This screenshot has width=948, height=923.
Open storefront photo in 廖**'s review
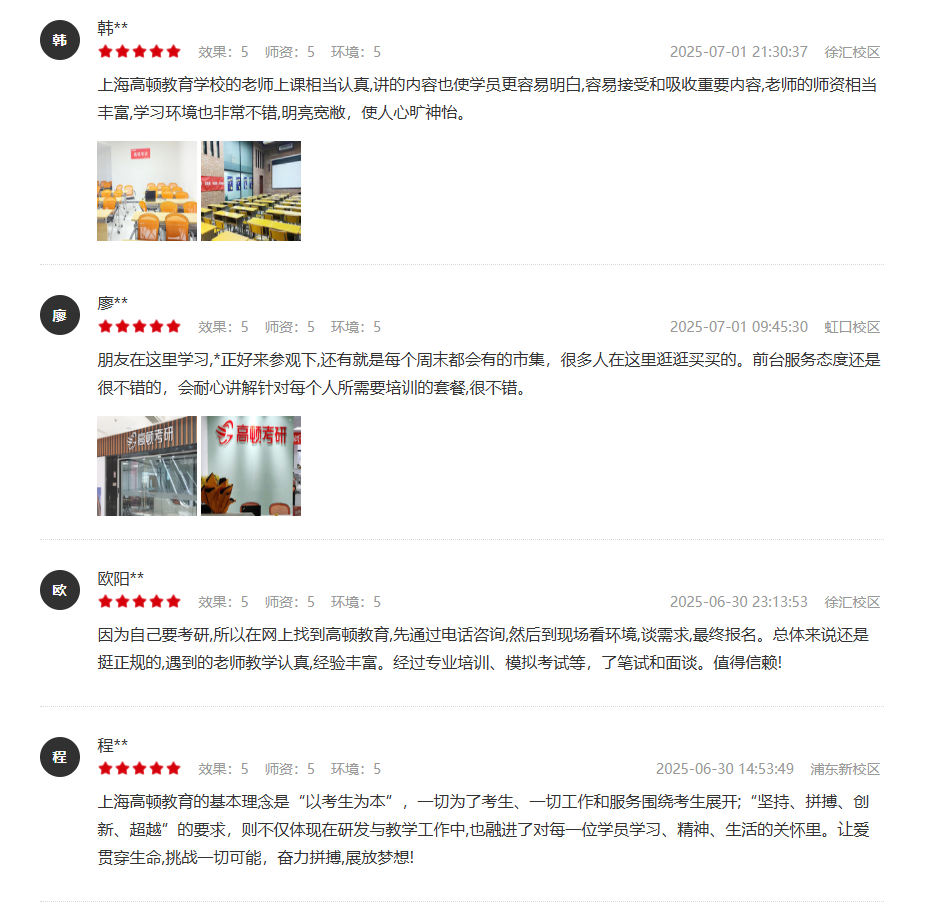click(146, 466)
